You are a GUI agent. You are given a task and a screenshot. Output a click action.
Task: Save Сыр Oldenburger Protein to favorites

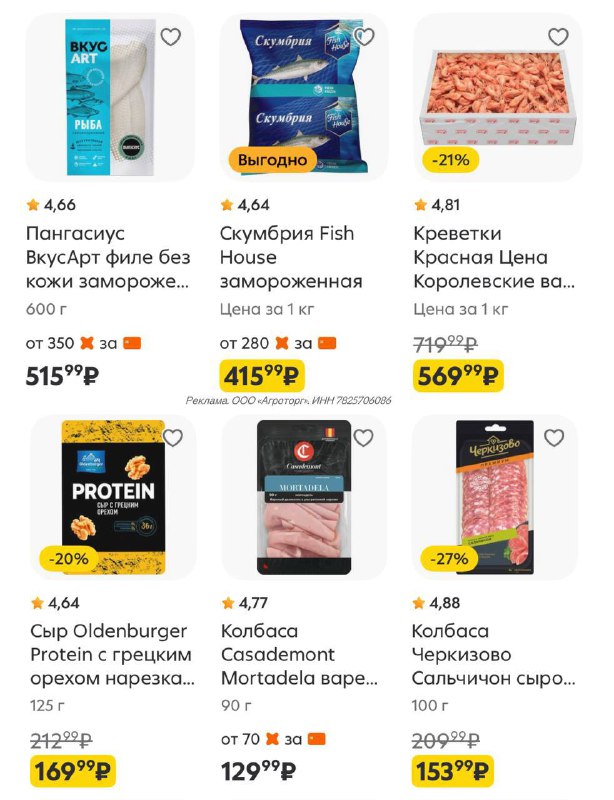pyautogui.click(x=173, y=437)
